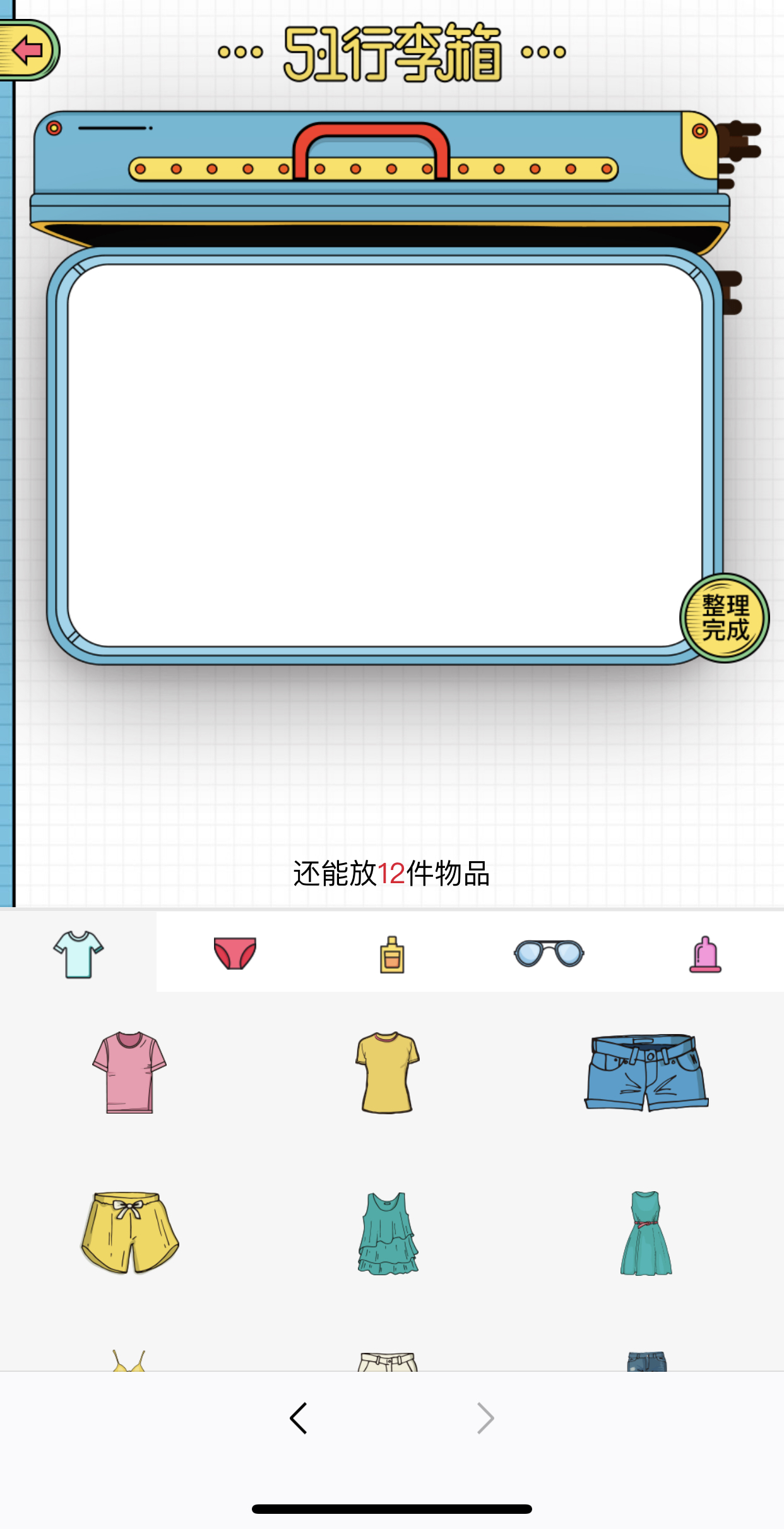This screenshot has height=1529, width=784.
Task: Select the T-shirt clothing category tab
Action: (78, 954)
